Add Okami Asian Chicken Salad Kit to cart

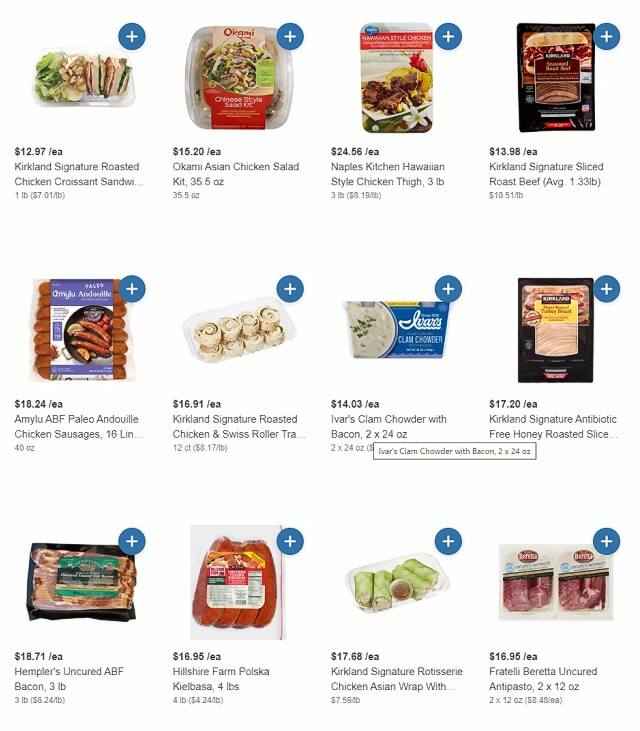click(x=289, y=37)
